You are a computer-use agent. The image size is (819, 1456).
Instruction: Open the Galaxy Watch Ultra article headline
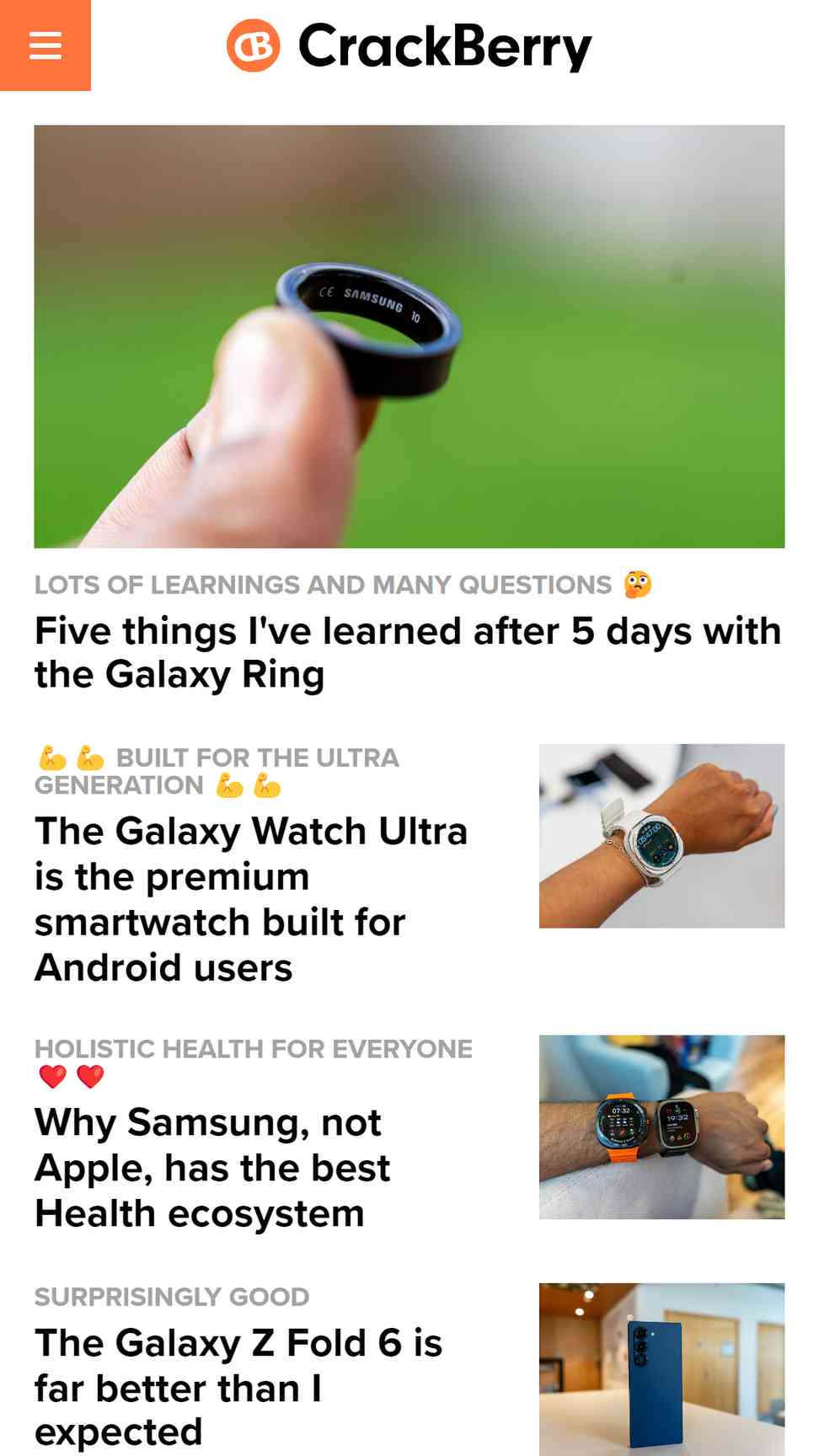(x=251, y=898)
